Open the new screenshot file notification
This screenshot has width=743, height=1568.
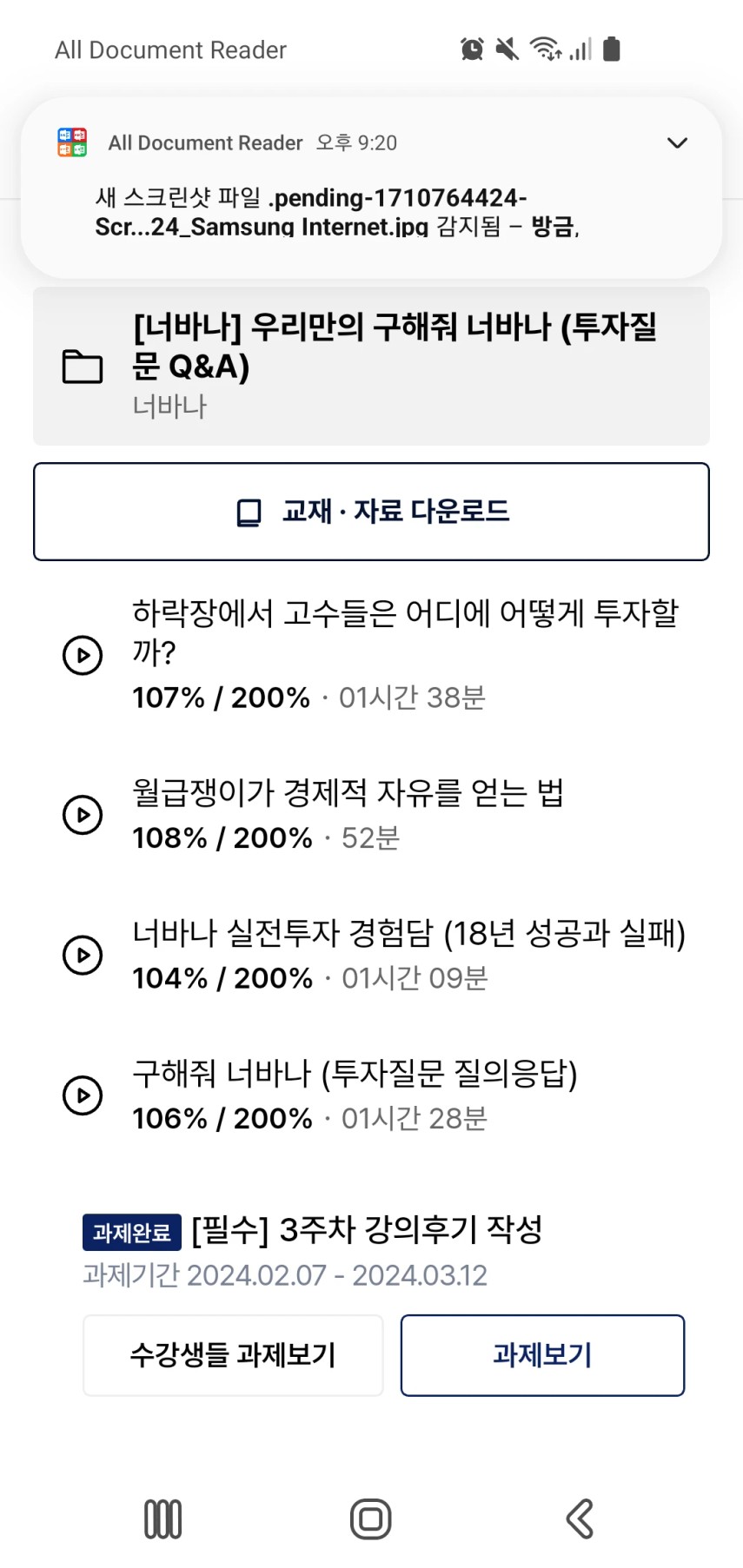371,188
